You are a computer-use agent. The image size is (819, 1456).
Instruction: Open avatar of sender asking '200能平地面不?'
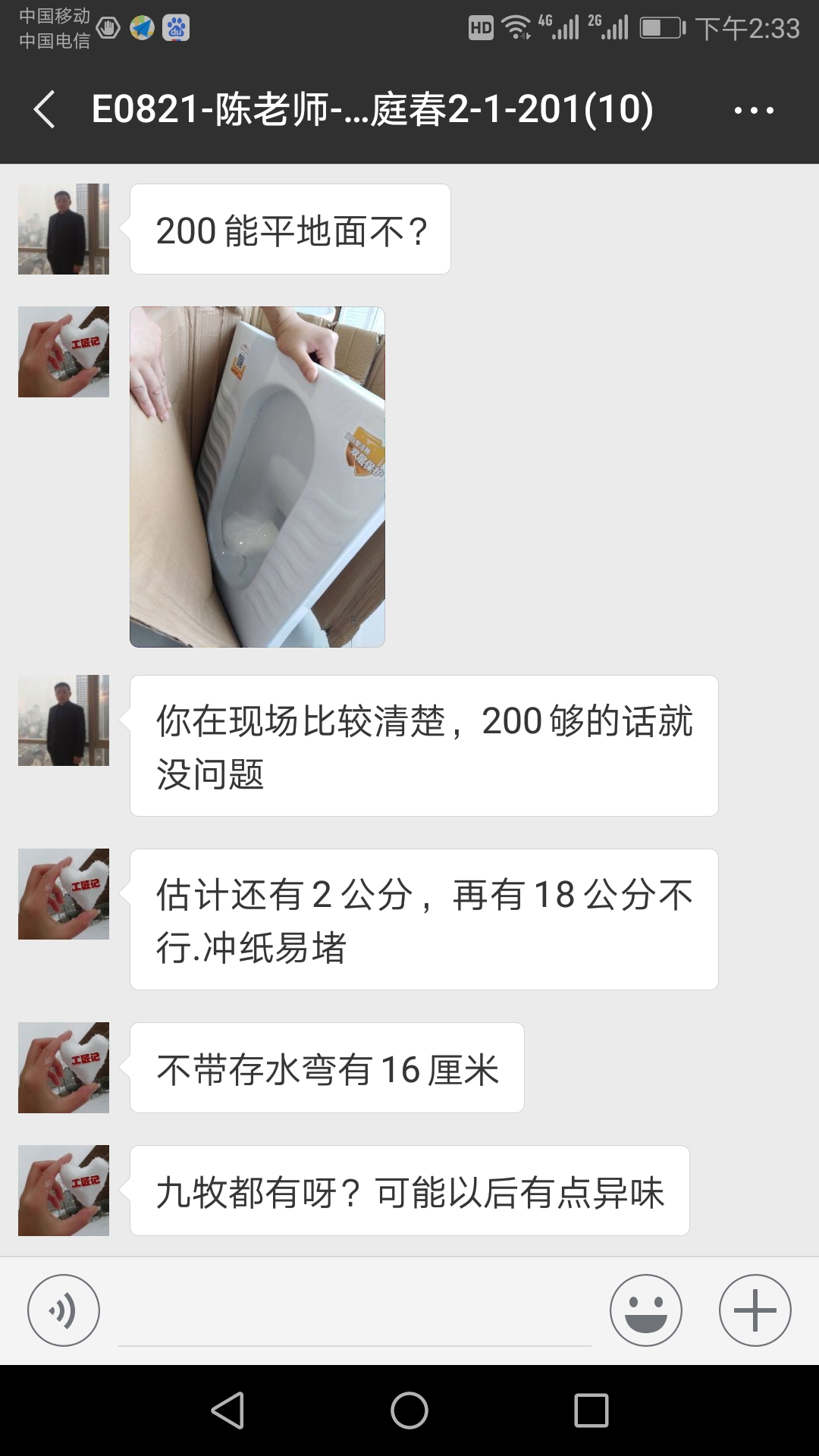click(x=64, y=229)
